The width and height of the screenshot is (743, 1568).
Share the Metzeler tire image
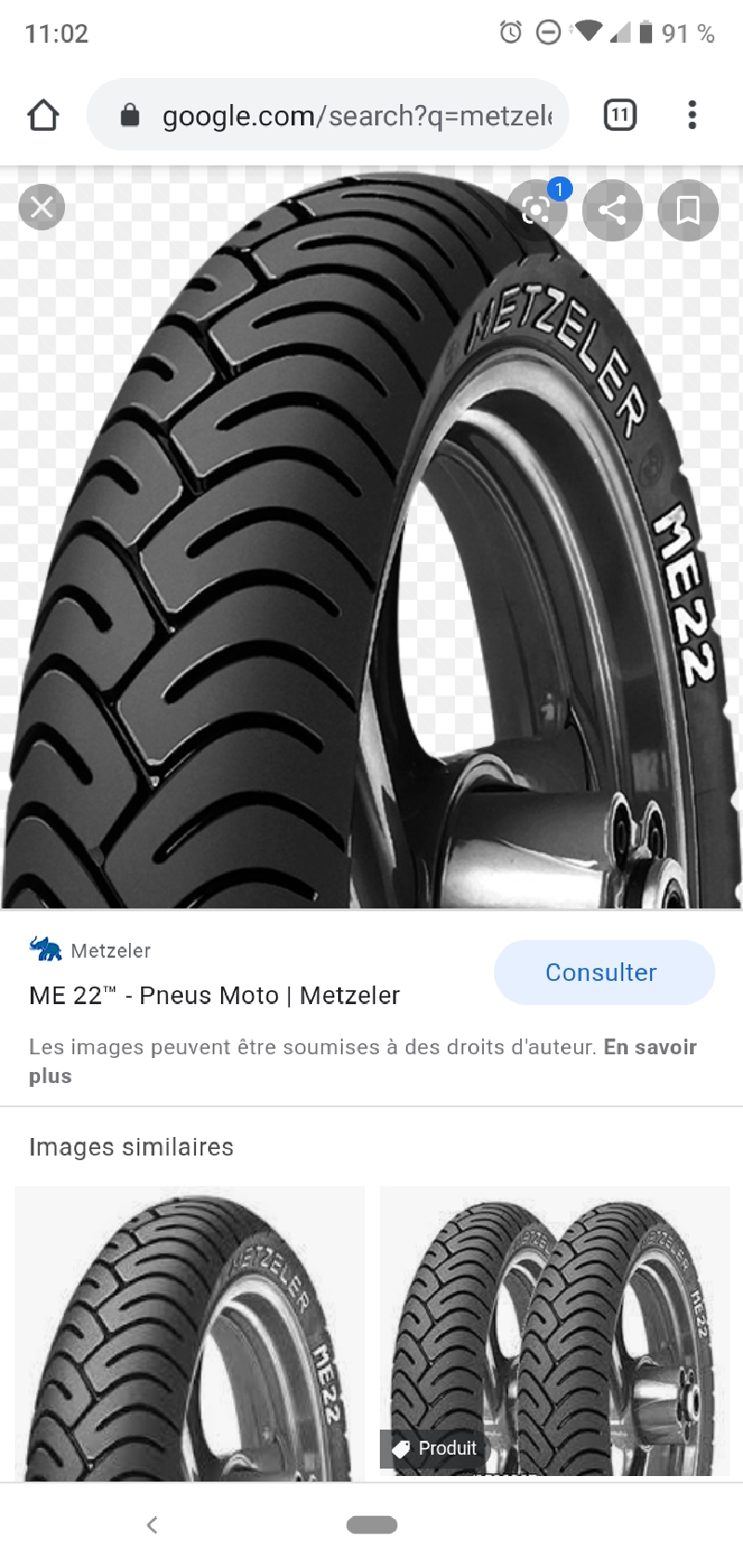pyautogui.click(x=612, y=210)
